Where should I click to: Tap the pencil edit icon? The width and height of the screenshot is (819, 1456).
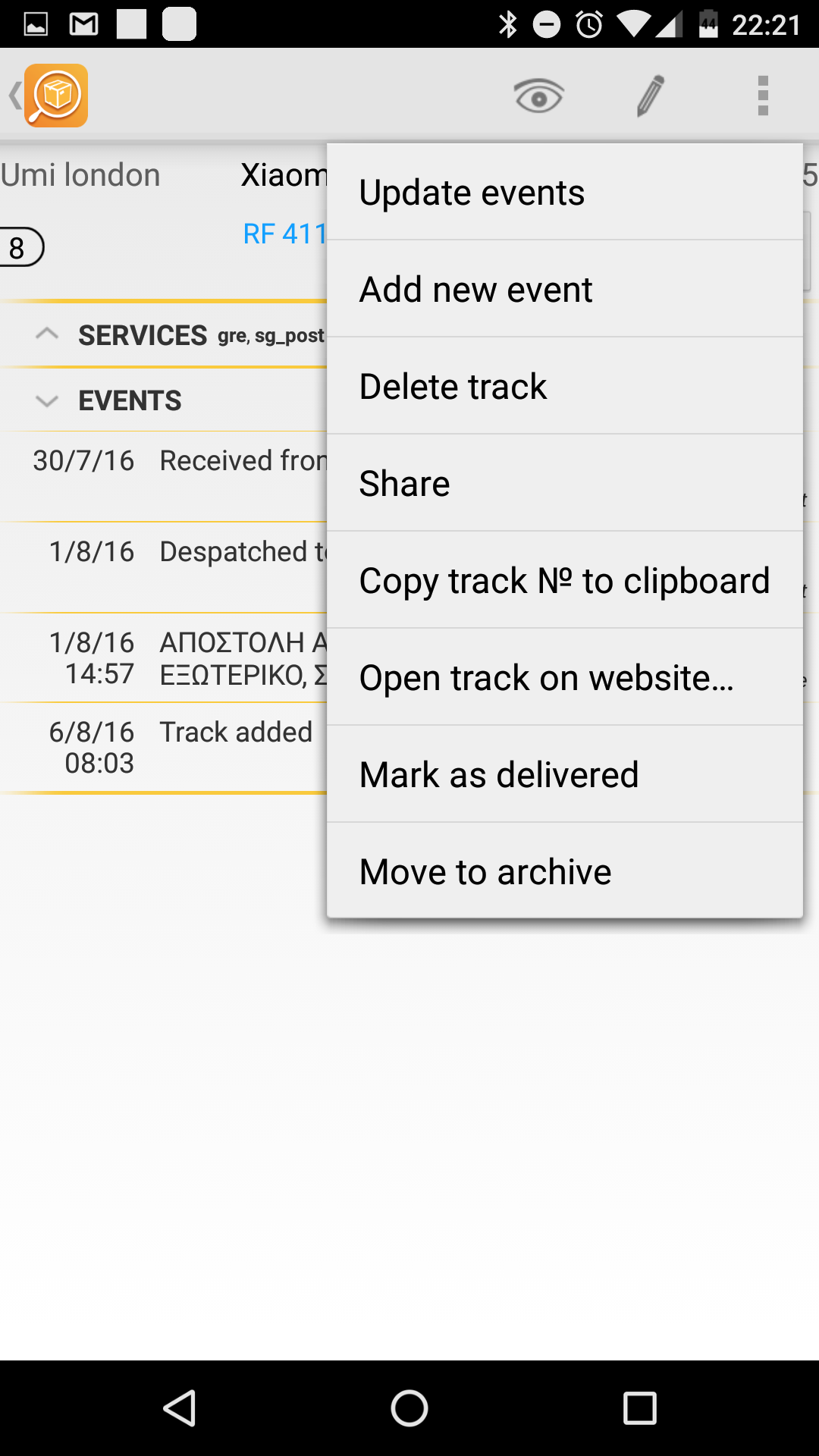point(651,96)
